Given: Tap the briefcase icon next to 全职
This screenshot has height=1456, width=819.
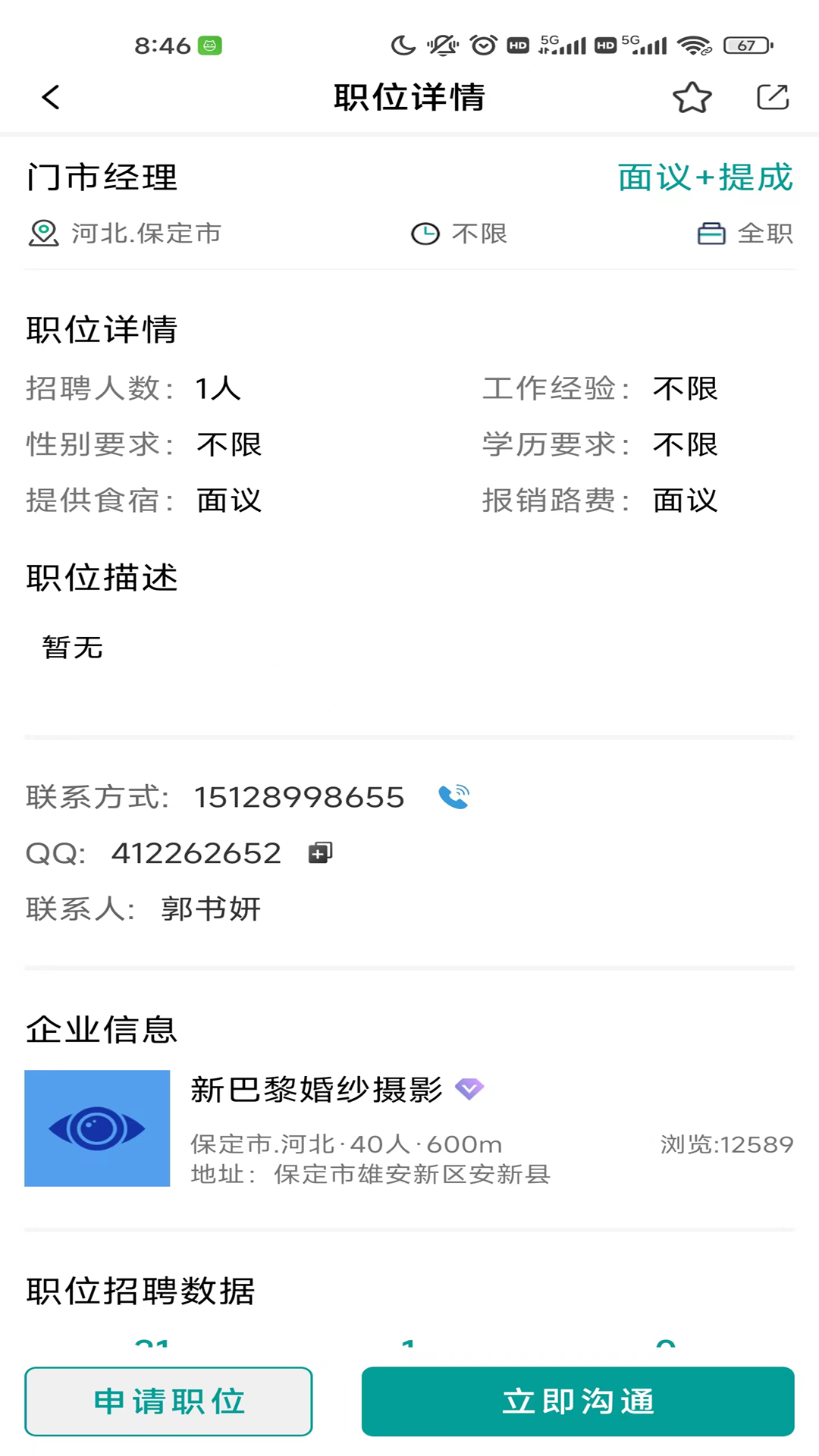Looking at the screenshot, I should (x=713, y=234).
